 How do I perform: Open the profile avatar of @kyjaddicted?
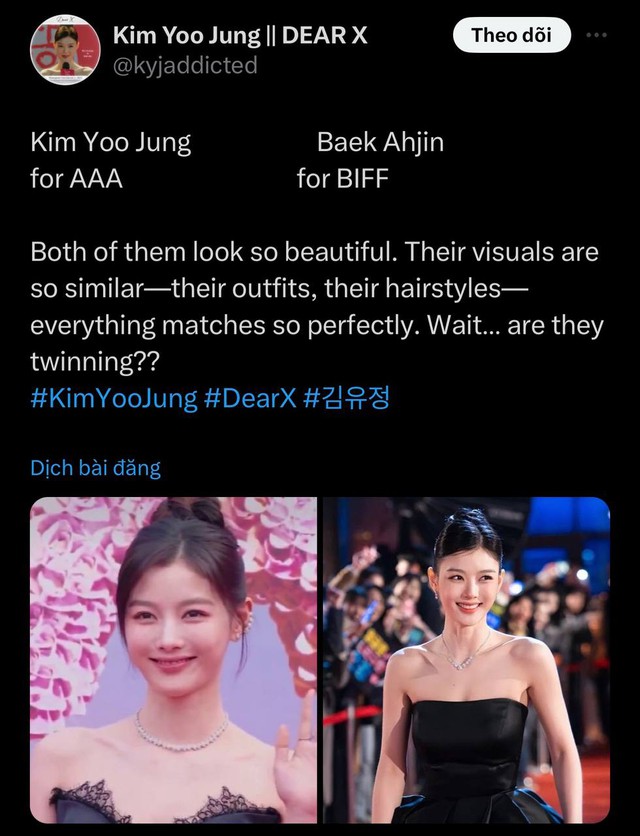pos(65,50)
